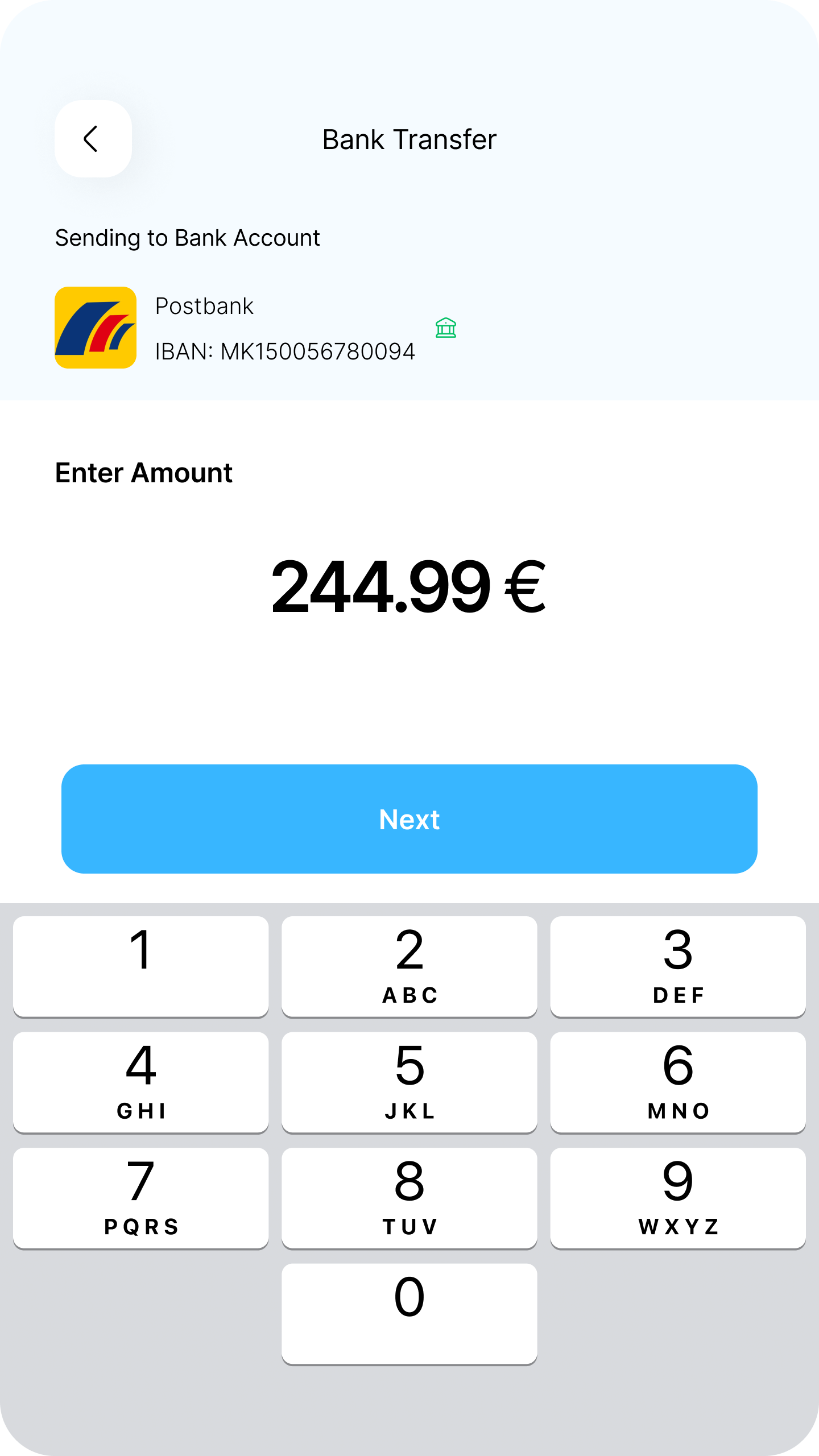Click the Postbank logo icon
Screen dimensions: 819x1456
pos(96,327)
